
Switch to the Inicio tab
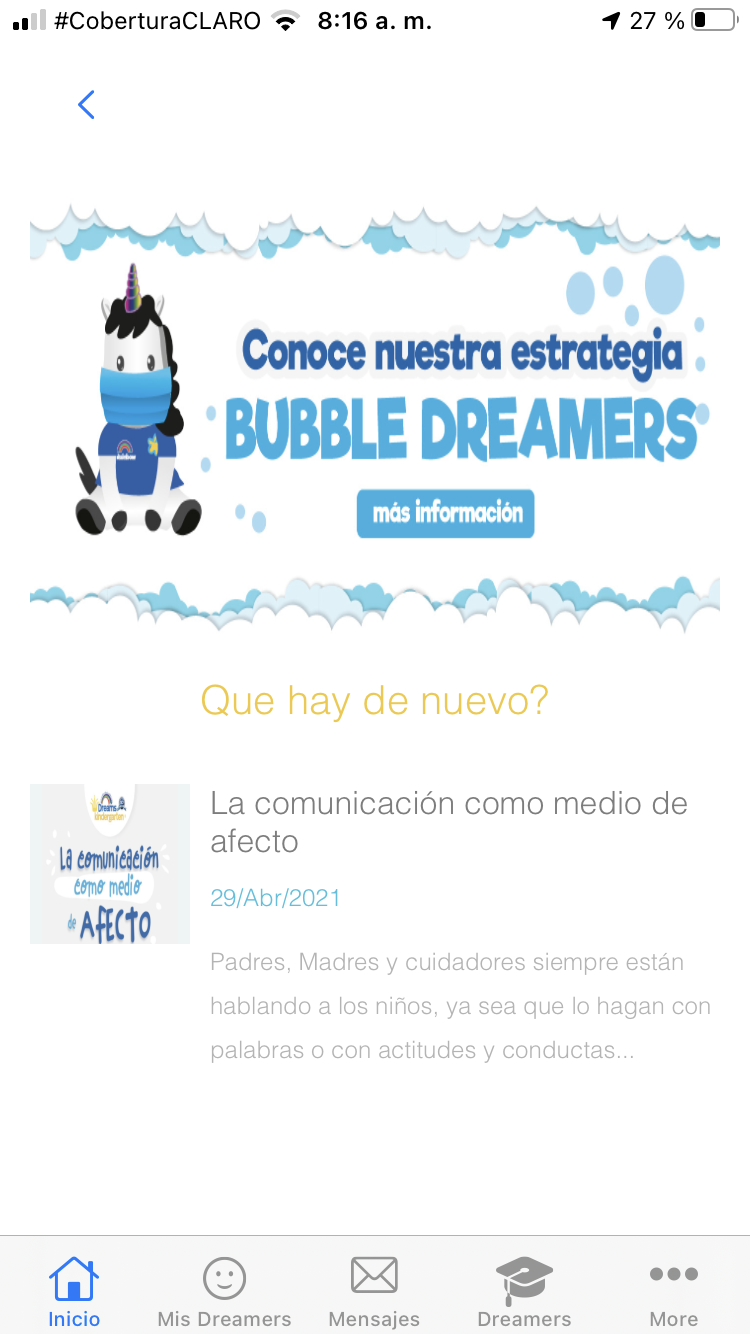pyautogui.click(x=74, y=1291)
